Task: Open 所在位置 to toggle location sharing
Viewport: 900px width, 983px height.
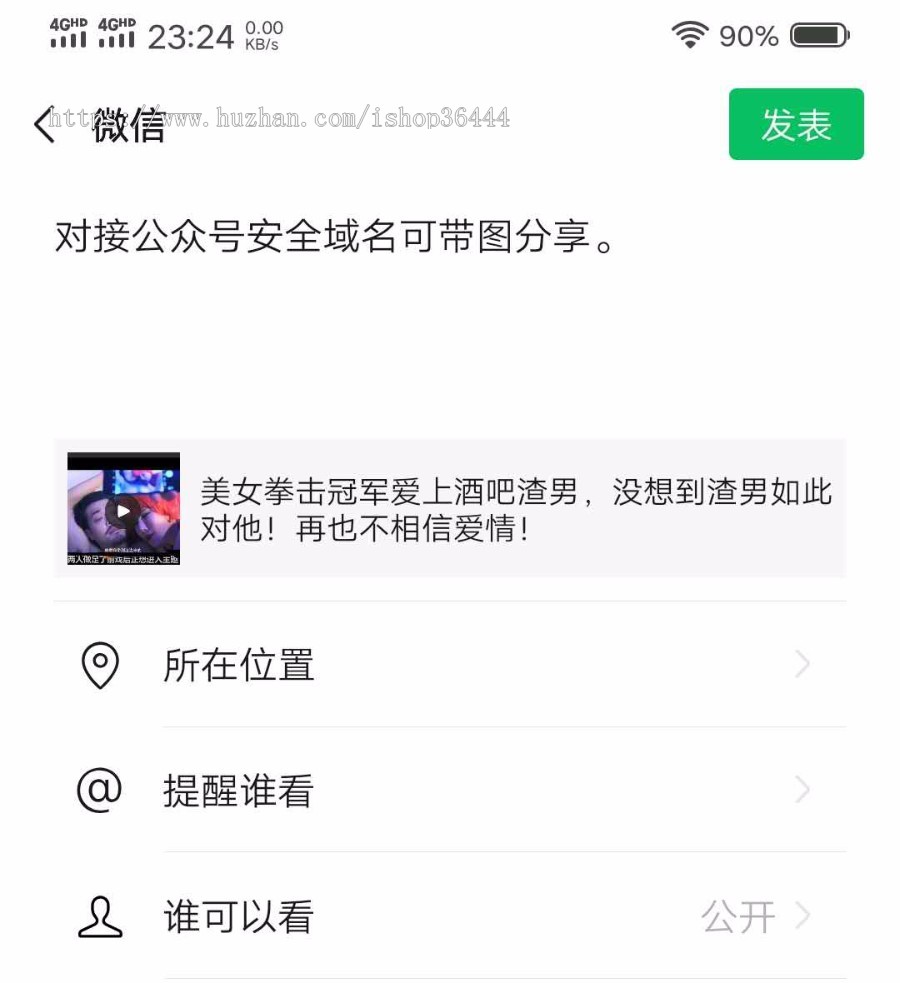Action: (x=240, y=664)
